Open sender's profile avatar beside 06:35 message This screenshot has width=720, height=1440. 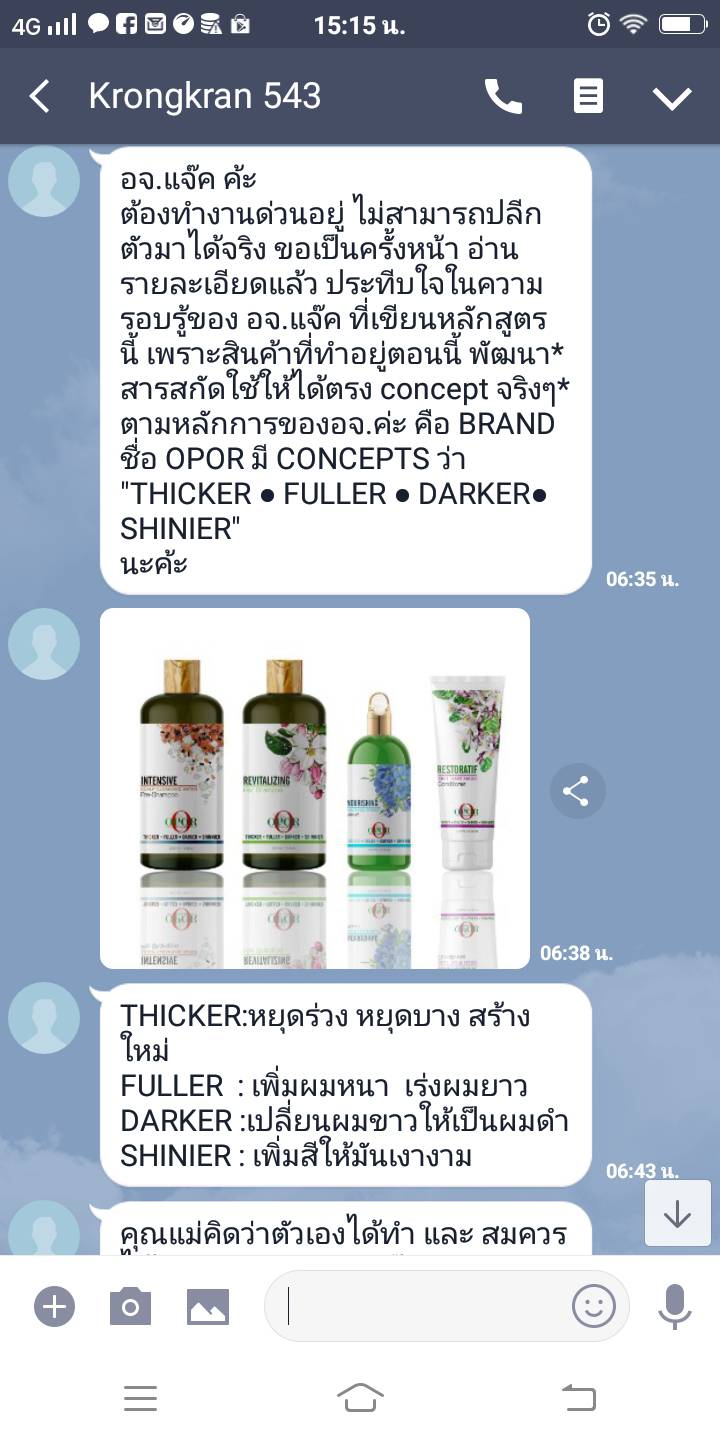(x=44, y=181)
